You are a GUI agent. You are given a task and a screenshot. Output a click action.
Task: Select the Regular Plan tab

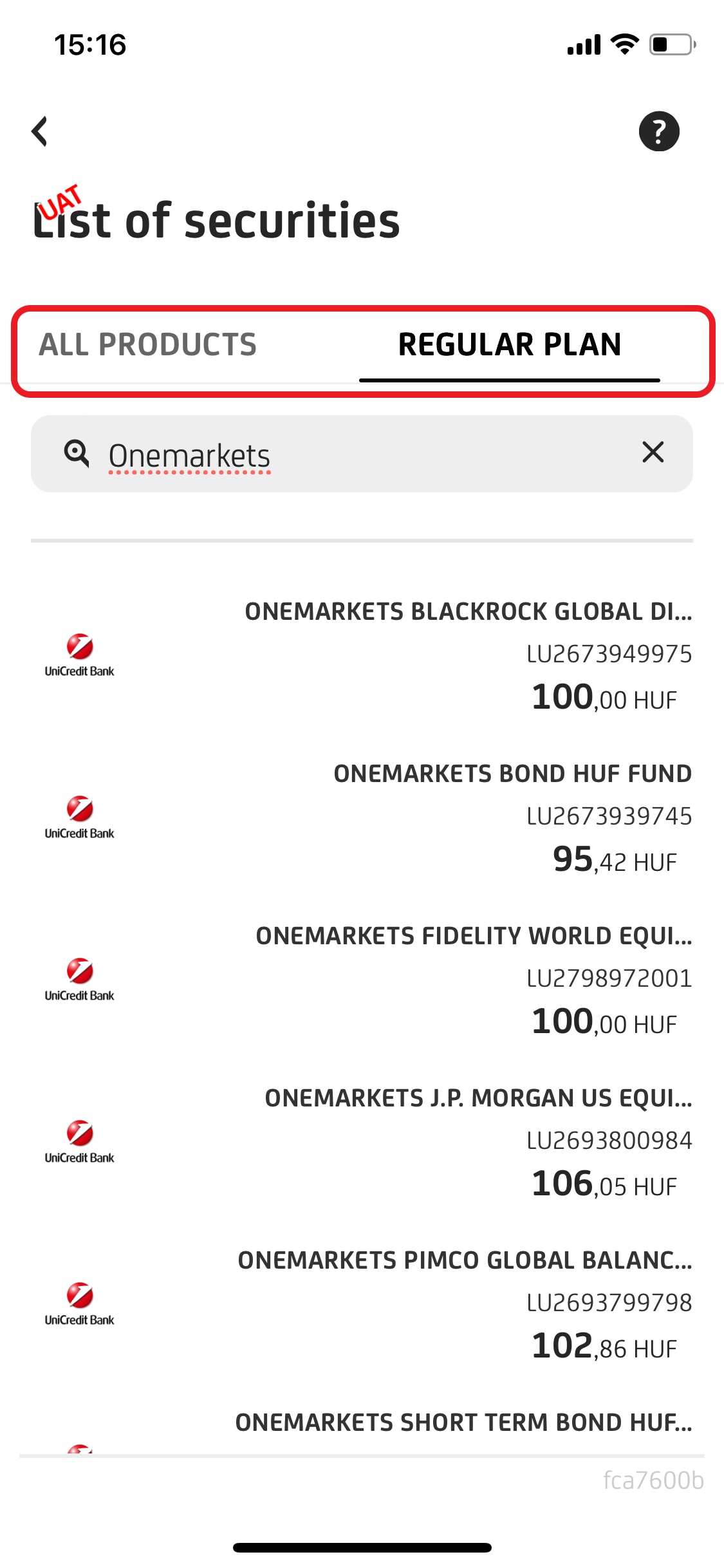[510, 345]
